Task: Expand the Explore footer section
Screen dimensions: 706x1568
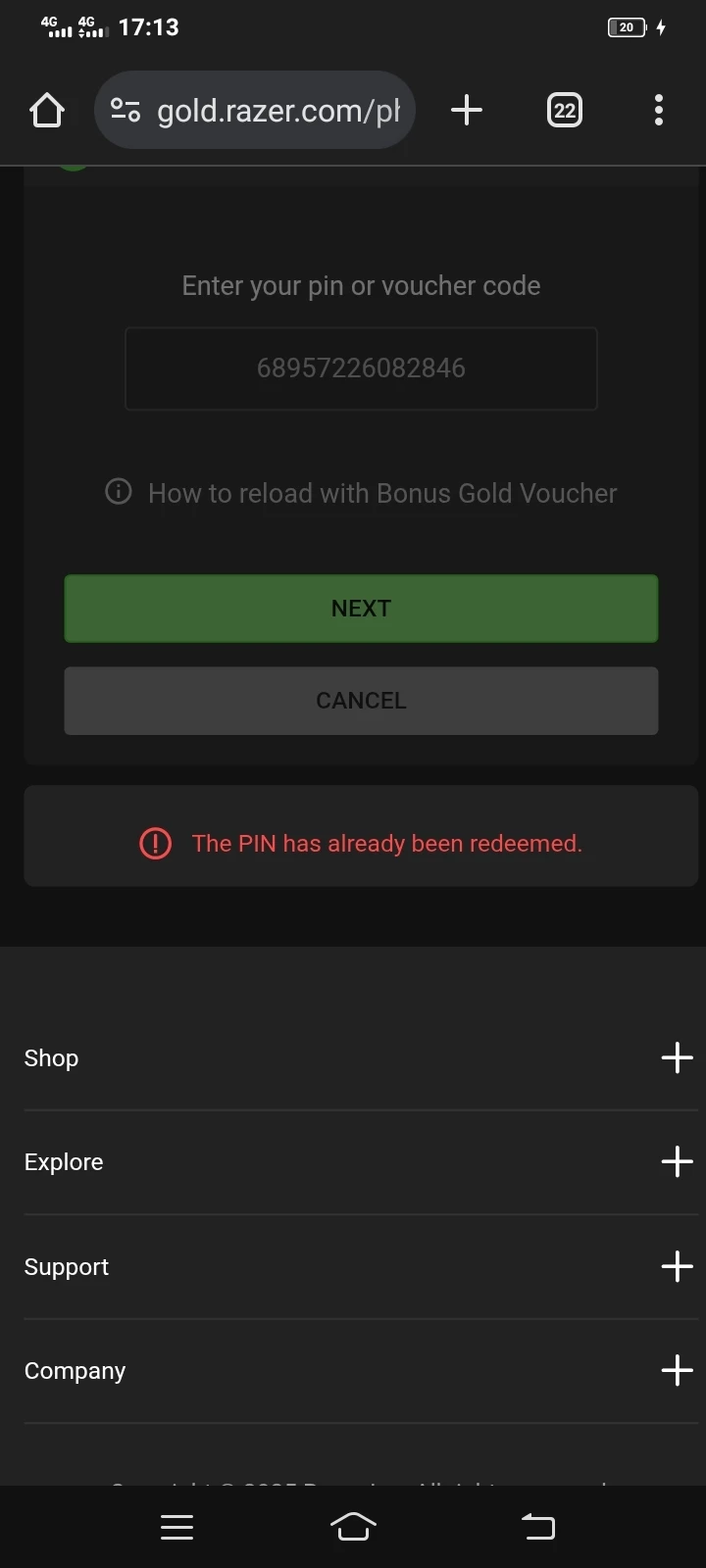Action: click(x=677, y=1162)
